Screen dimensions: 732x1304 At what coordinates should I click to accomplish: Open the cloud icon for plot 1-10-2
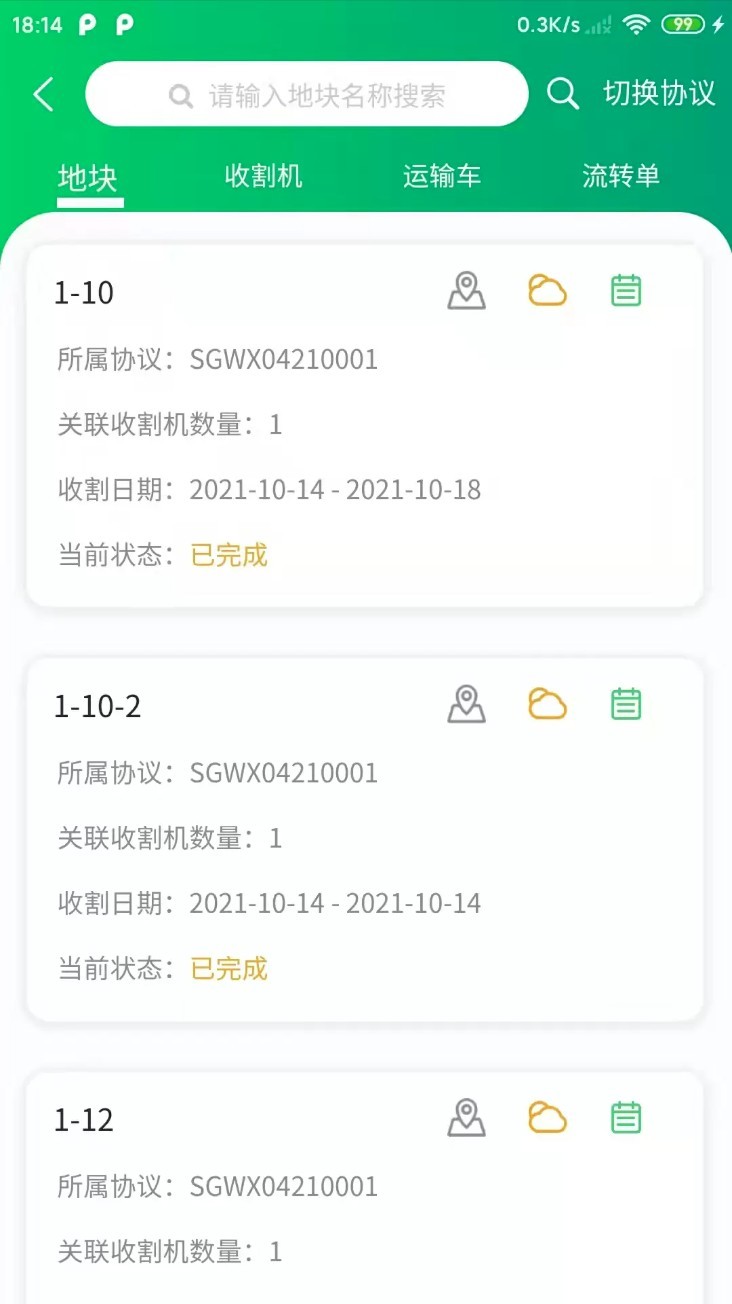(x=547, y=705)
